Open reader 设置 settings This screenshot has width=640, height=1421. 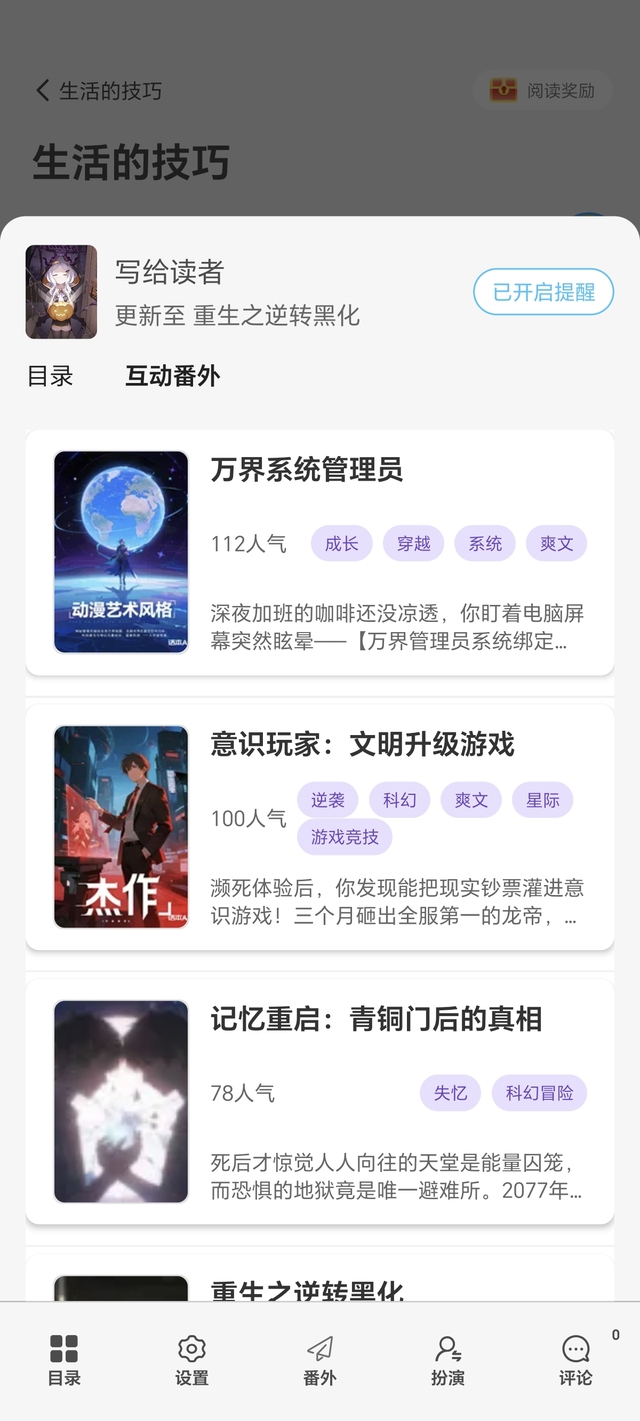coord(192,1360)
